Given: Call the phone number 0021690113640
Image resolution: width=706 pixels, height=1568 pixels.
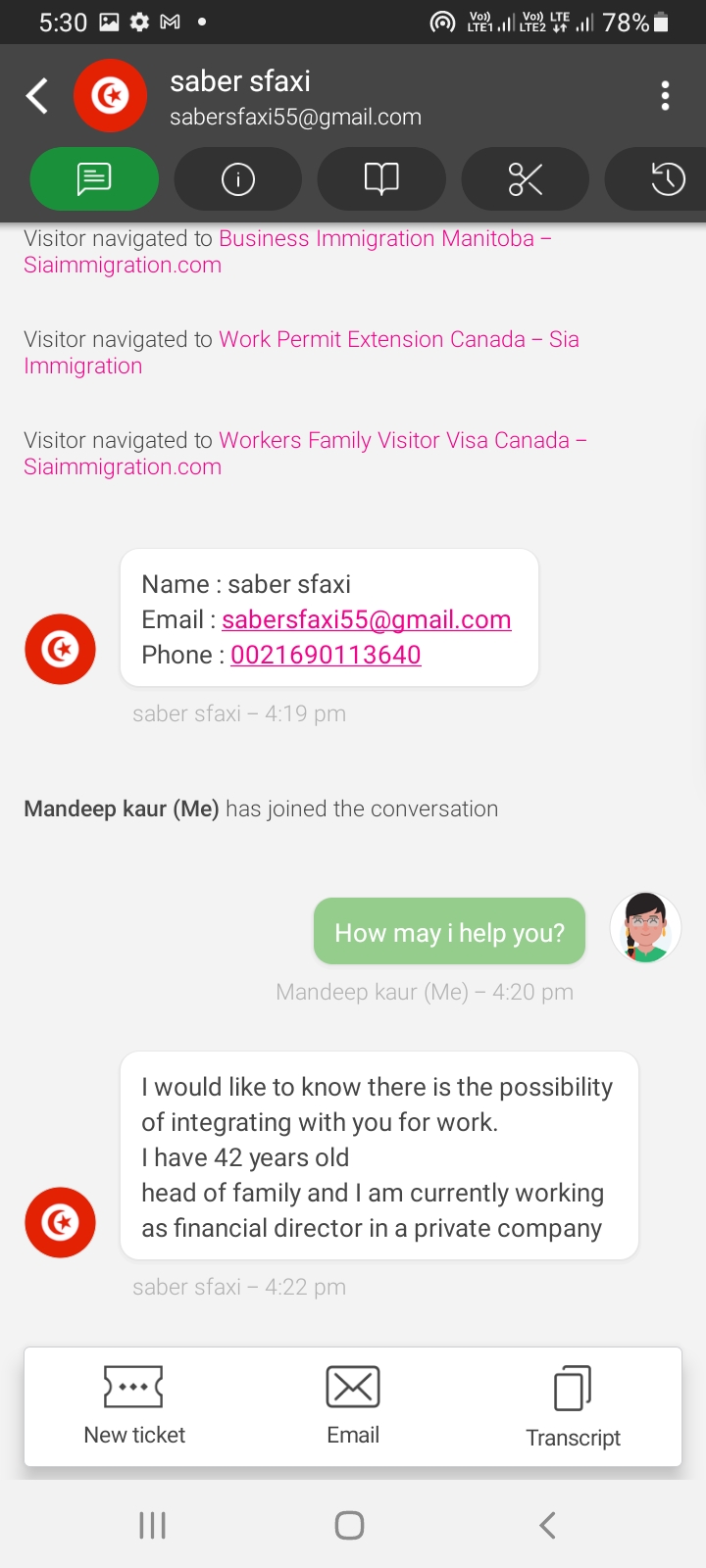Looking at the screenshot, I should pyautogui.click(x=326, y=655).
